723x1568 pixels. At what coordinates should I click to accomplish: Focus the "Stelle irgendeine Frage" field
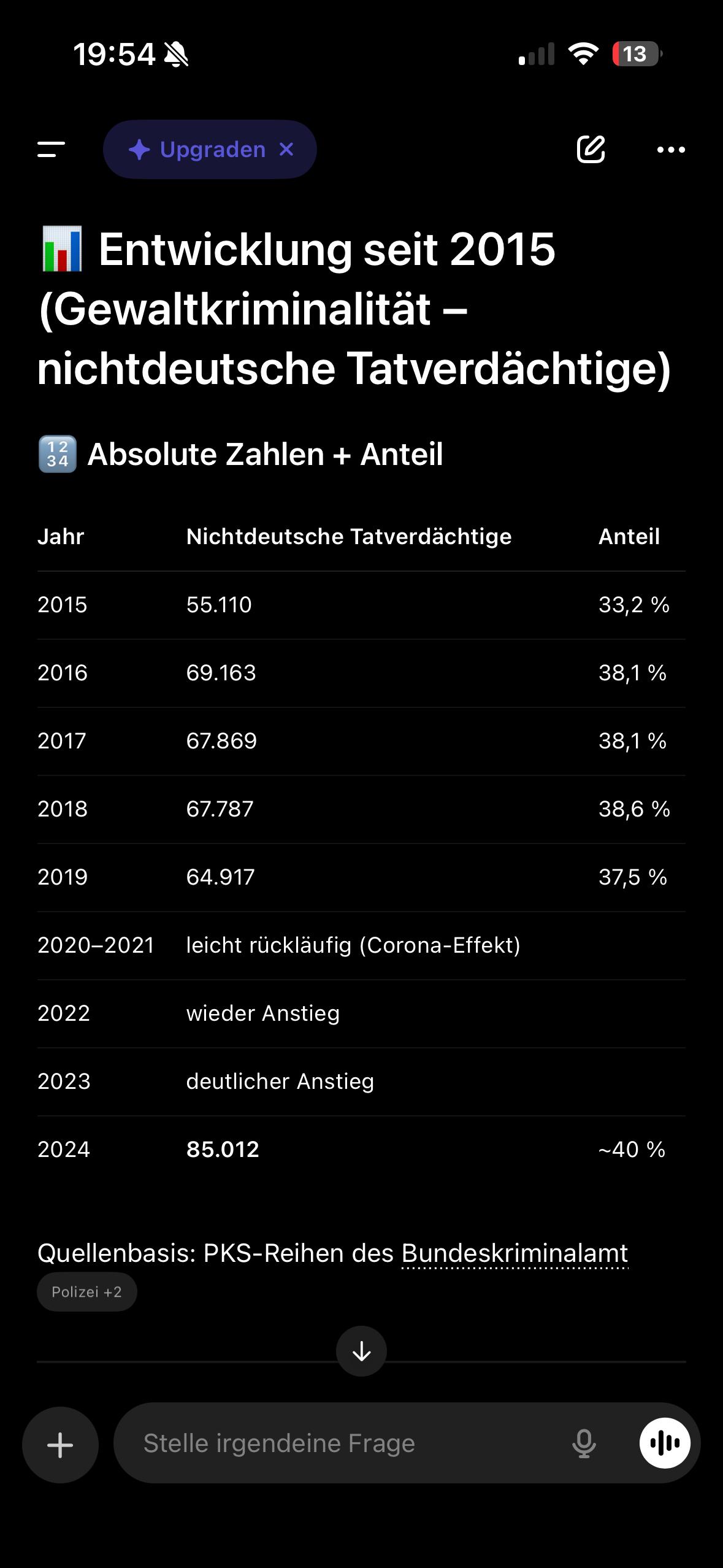click(x=343, y=1443)
